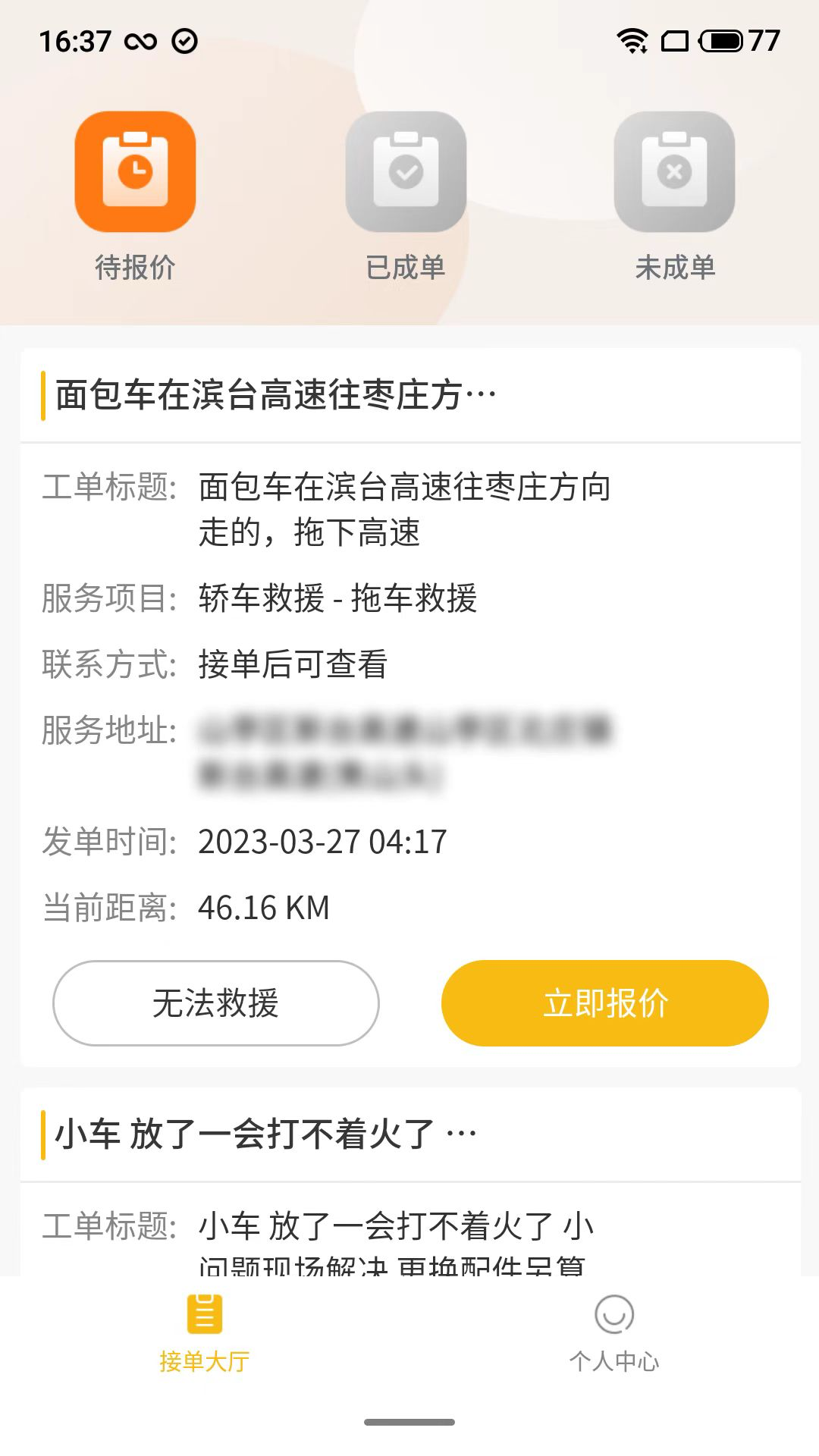The image size is (819, 1456).
Task: Tap the yellow 立即报价 button
Action: (x=604, y=1003)
